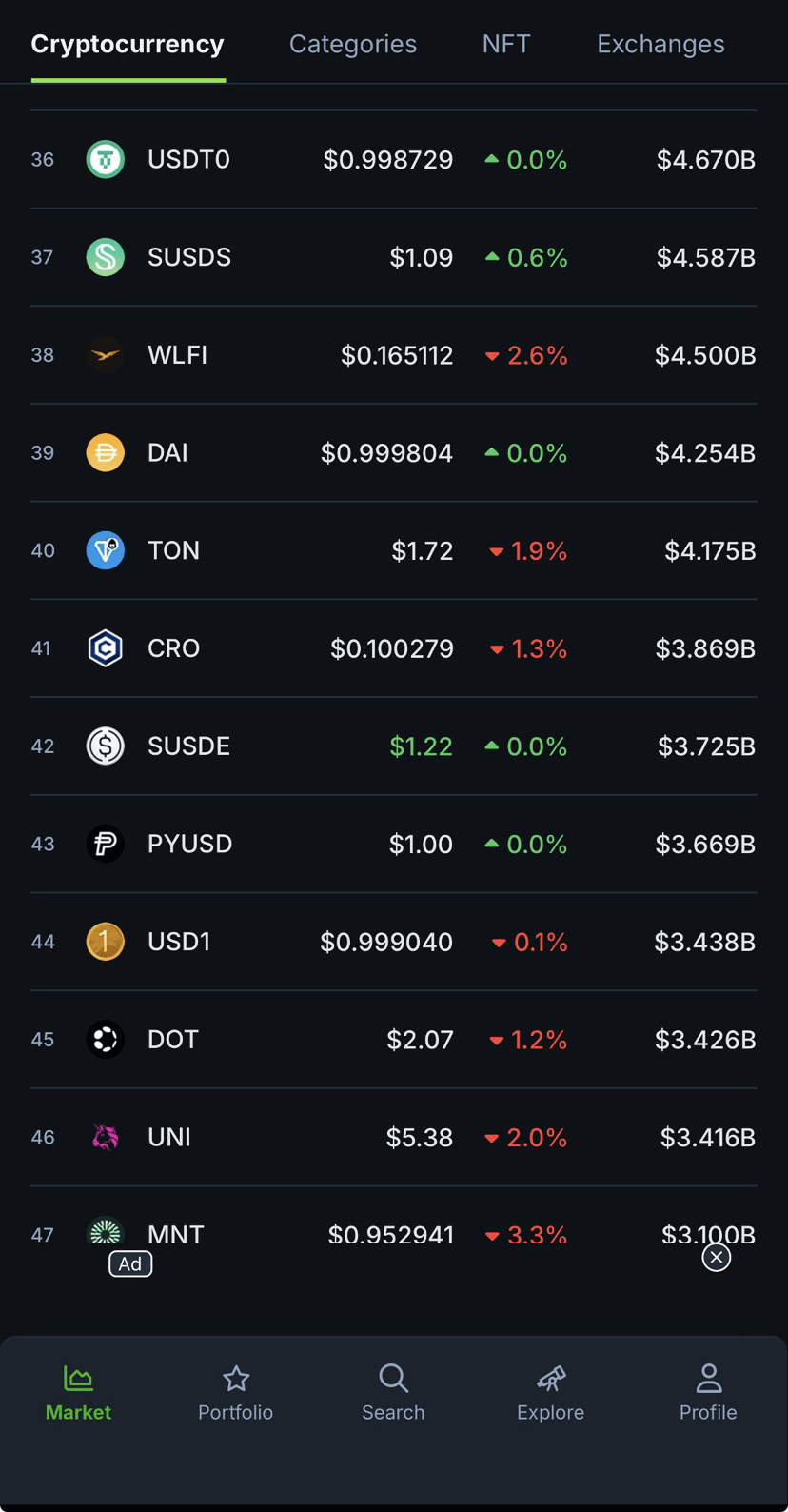The image size is (788, 1512).
Task: Open Search in the bottom navigation
Action: point(393,1392)
